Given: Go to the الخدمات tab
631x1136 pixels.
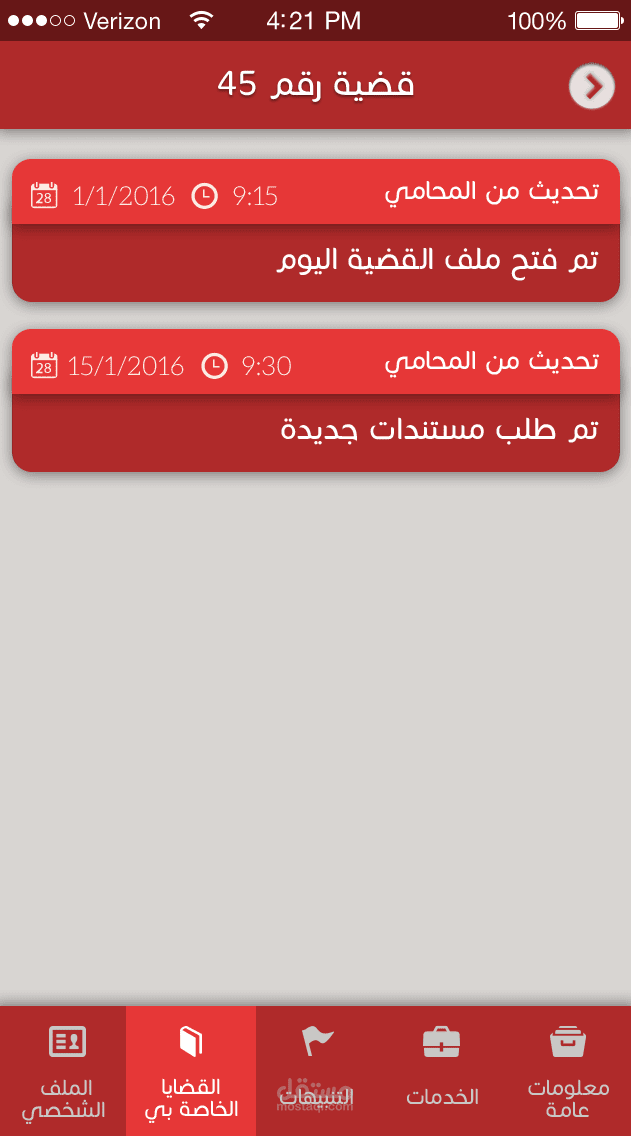Looking at the screenshot, I should click(x=442, y=1071).
